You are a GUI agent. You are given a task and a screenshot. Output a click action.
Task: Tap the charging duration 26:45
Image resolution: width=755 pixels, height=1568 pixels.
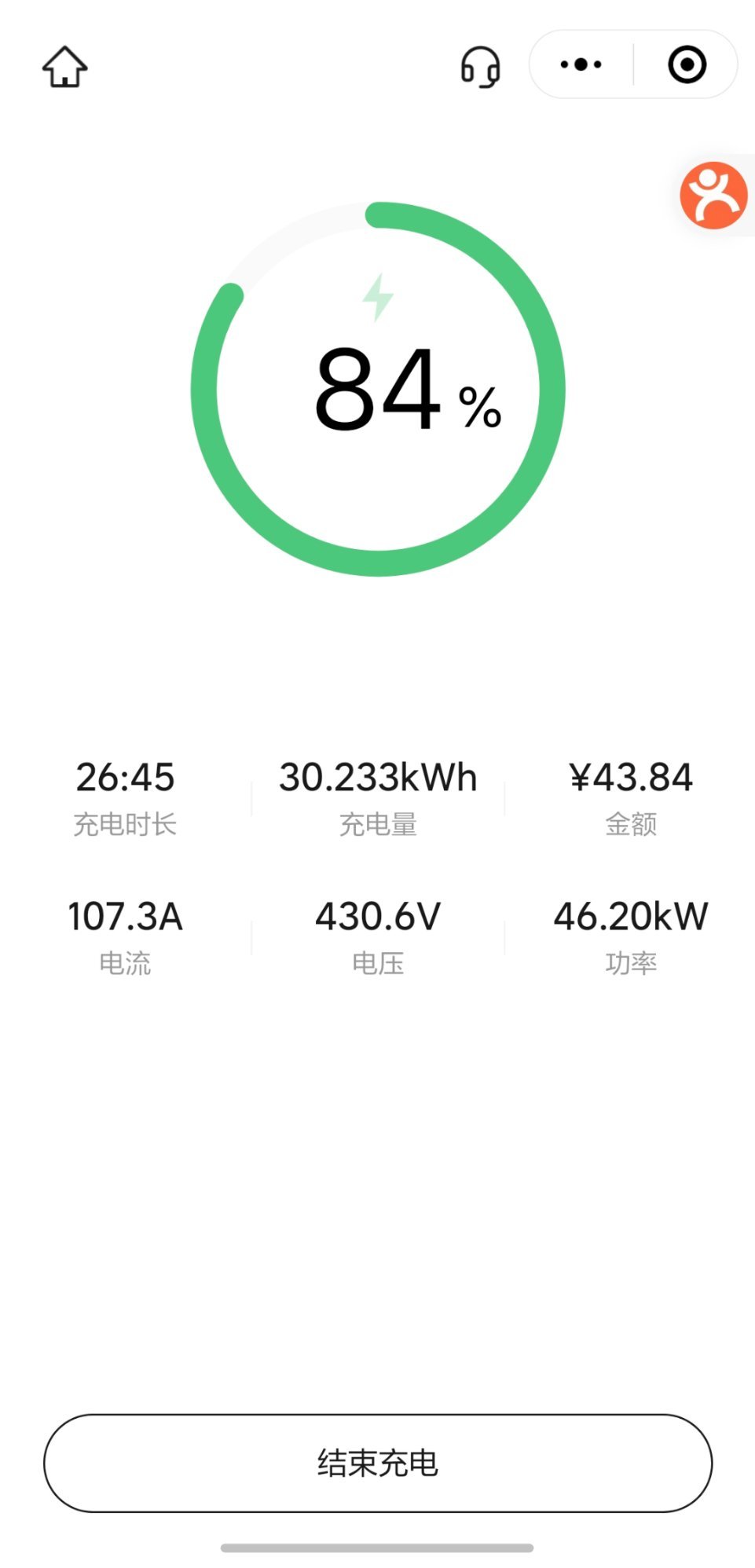point(126,778)
